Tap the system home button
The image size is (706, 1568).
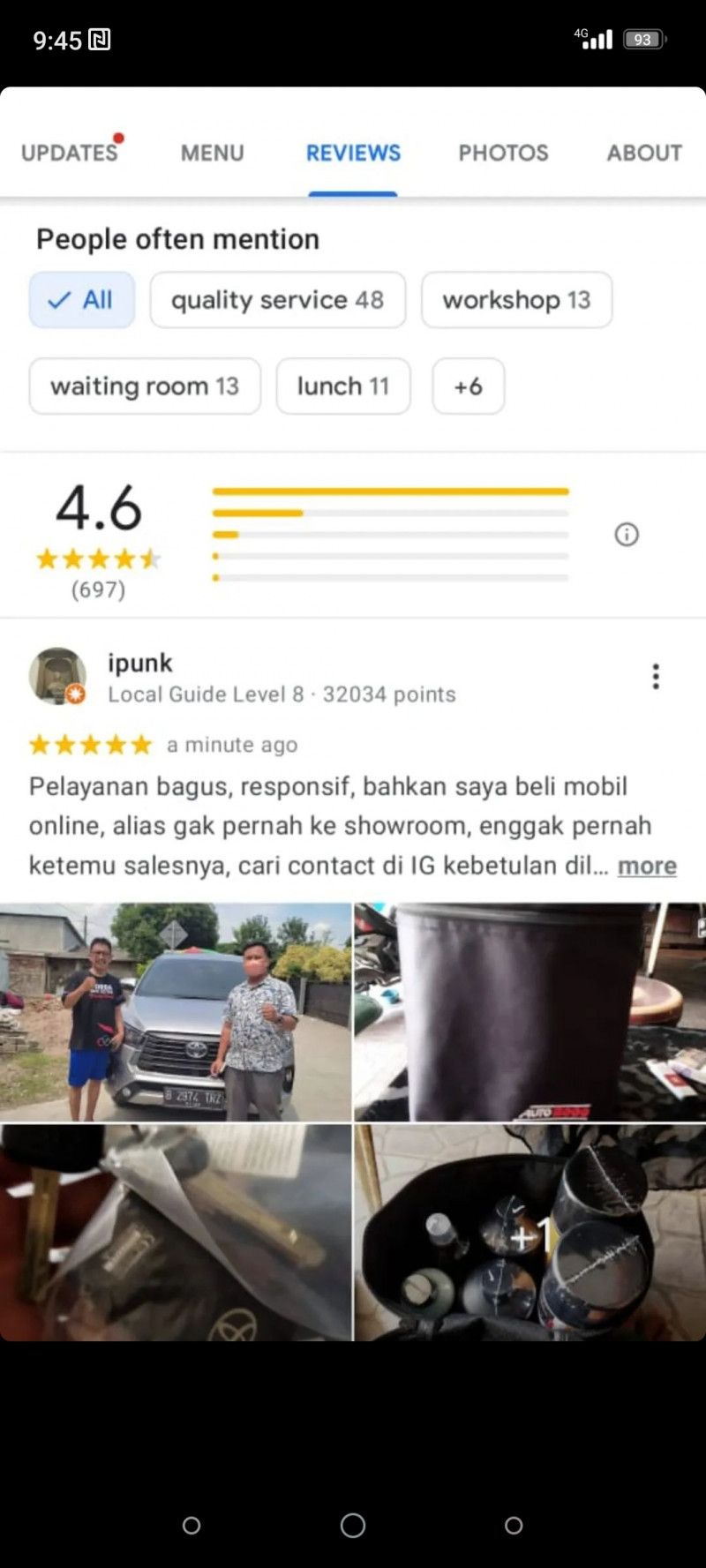353,1525
